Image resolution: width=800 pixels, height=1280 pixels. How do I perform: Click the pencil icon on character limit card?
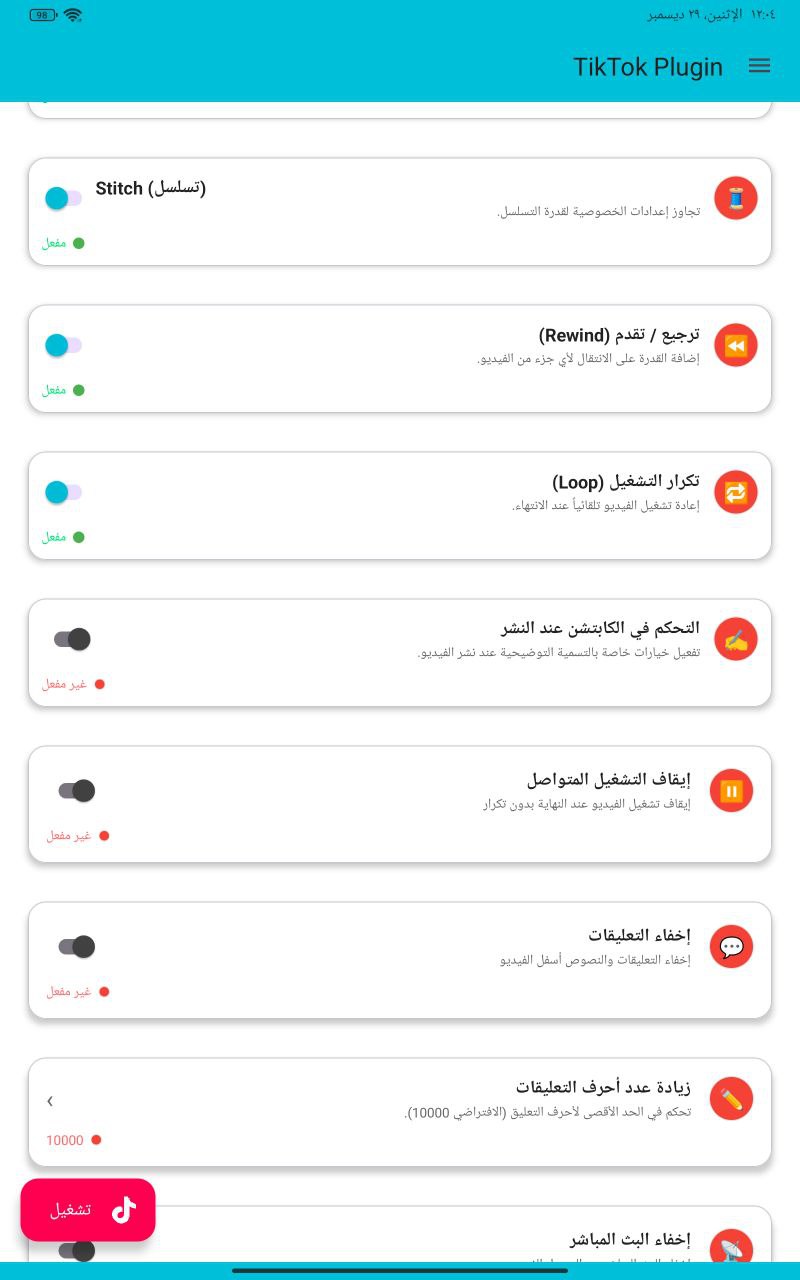point(731,1098)
